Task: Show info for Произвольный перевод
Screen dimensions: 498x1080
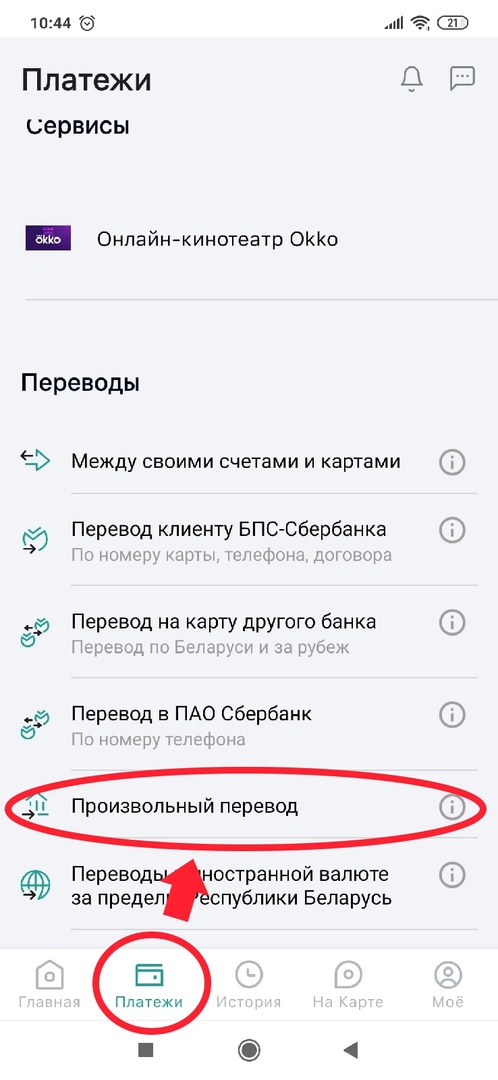Action: [452, 807]
